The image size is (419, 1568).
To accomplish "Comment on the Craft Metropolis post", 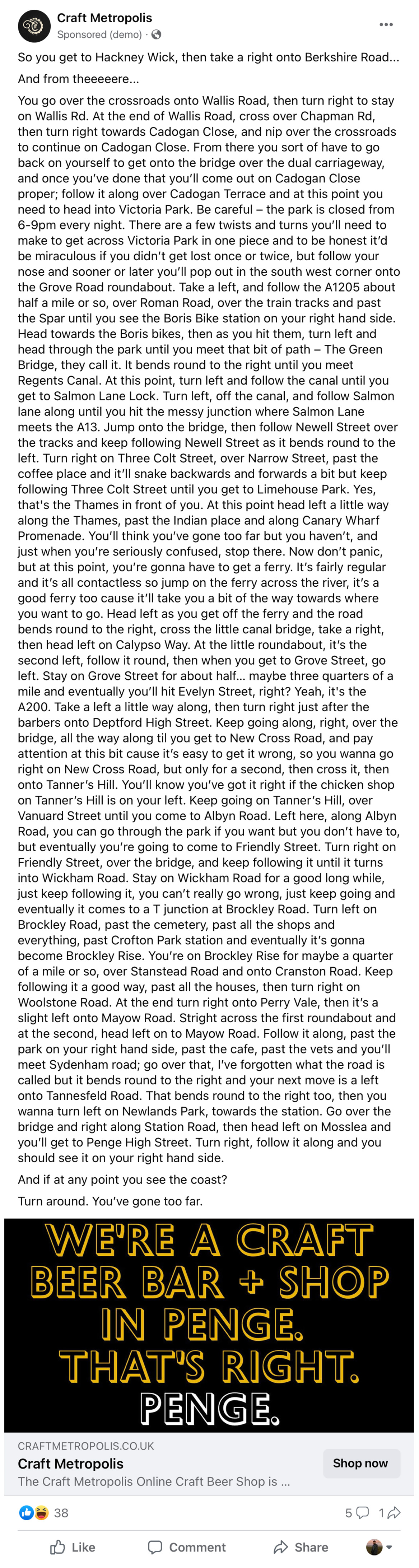I will (186, 1547).
